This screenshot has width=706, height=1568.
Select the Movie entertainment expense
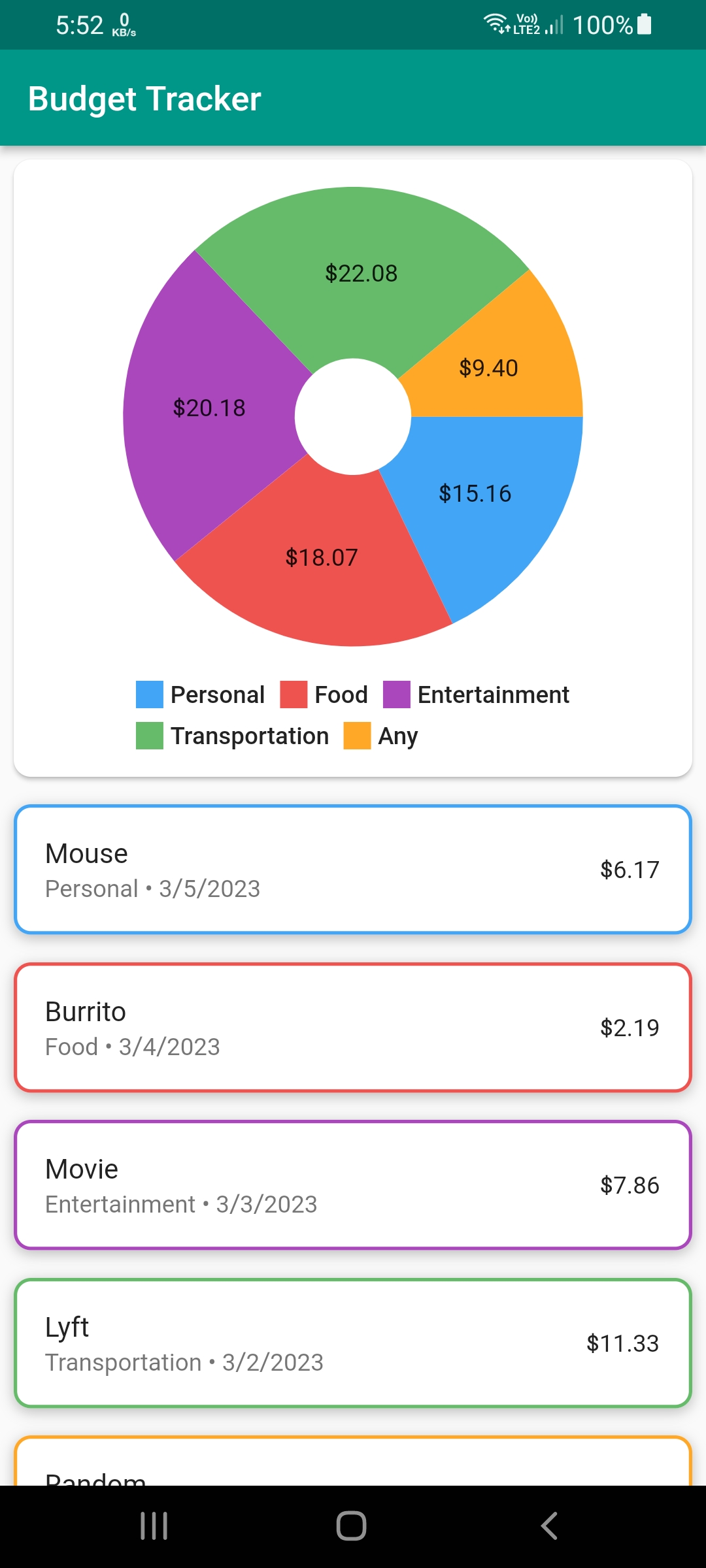tap(353, 1185)
